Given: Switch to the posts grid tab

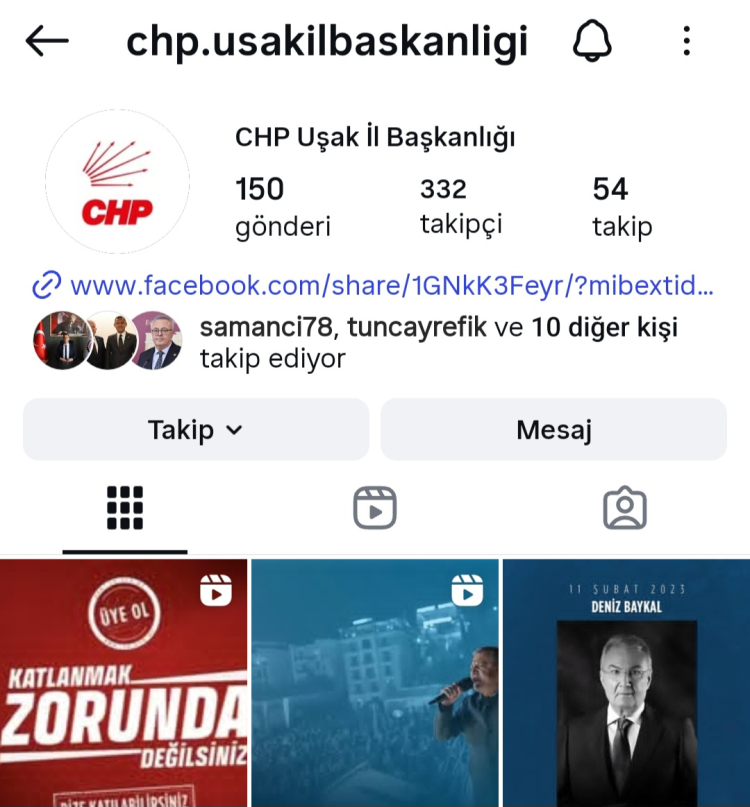Looking at the screenshot, I should click(125, 508).
